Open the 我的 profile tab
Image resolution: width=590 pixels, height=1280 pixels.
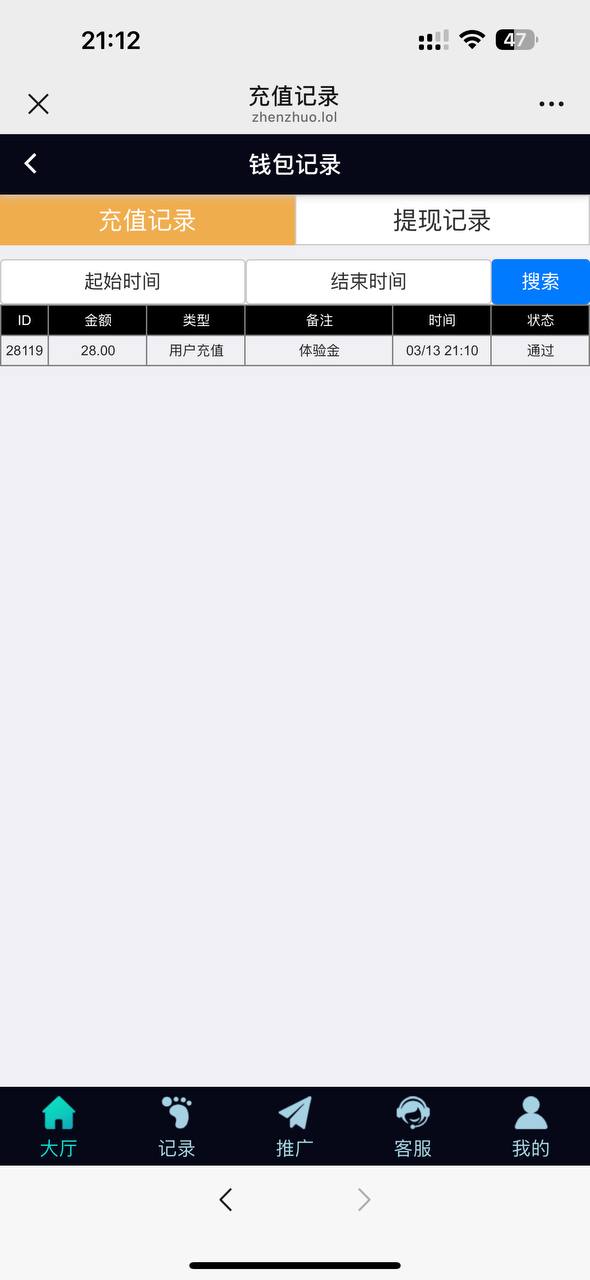[531, 1127]
